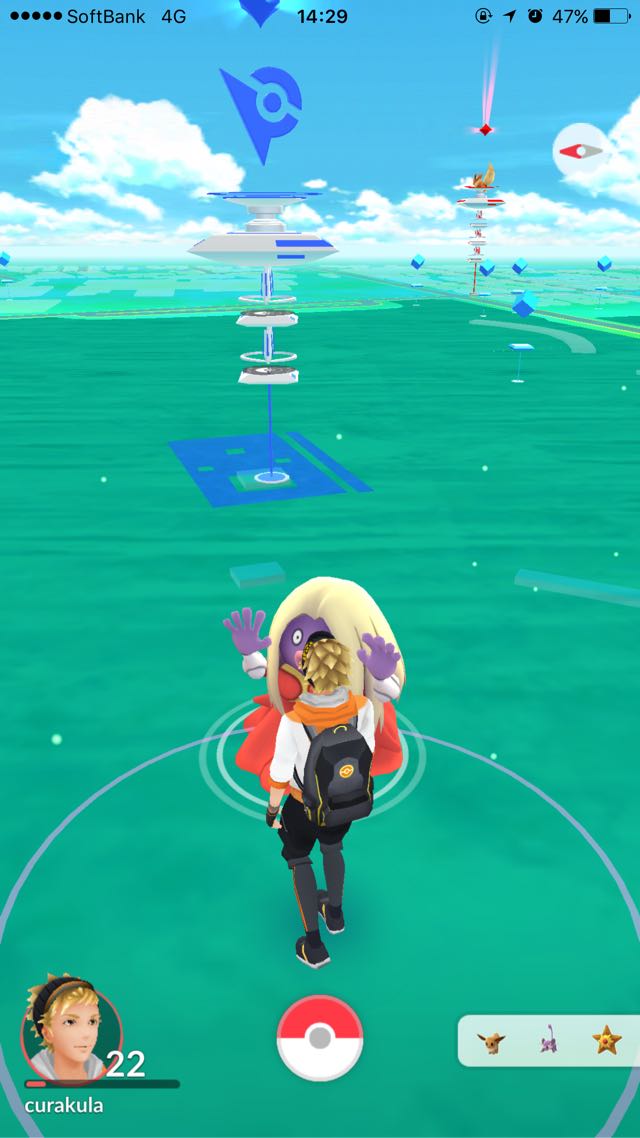The image size is (640, 1138).
Task: Open the distant gym with Eevee on top
Action: 480,229
